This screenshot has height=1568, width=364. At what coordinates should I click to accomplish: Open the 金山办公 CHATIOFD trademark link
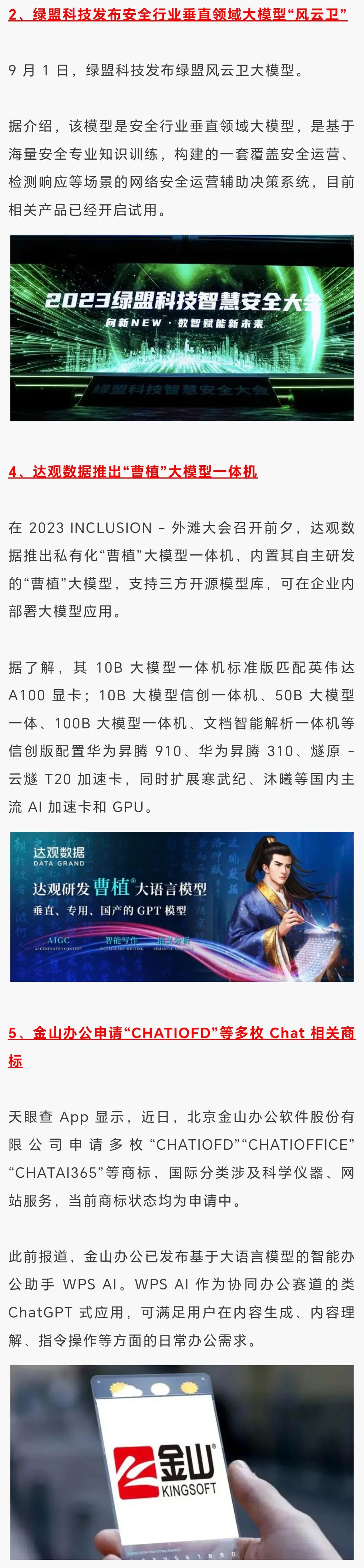coord(181,1033)
